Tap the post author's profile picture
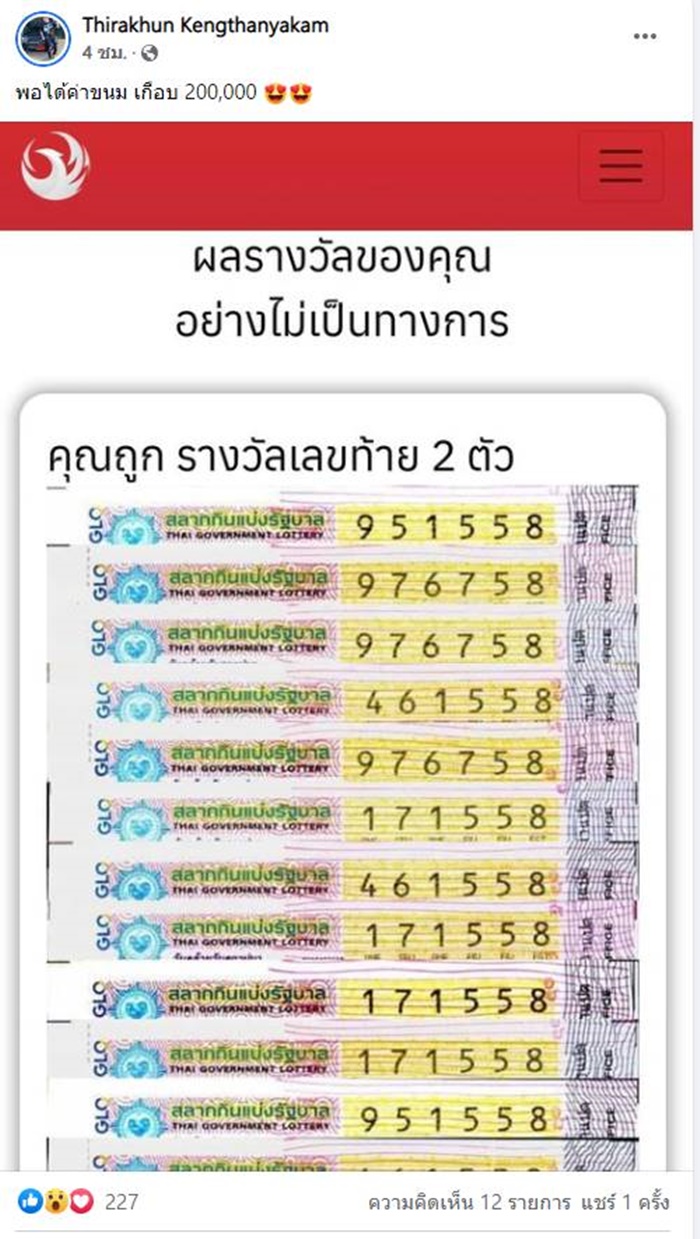The height and width of the screenshot is (1239, 700). pyautogui.click(x=40, y=38)
